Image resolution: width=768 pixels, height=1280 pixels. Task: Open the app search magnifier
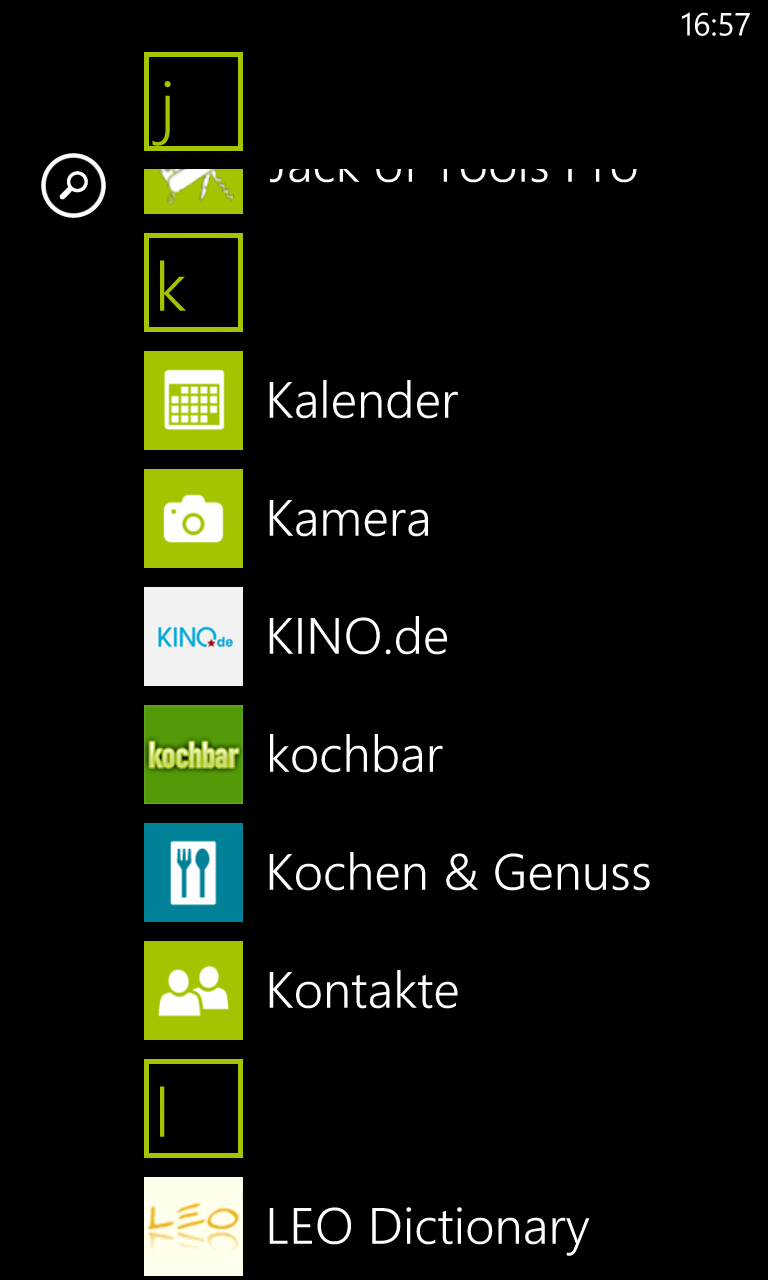tap(73, 185)
